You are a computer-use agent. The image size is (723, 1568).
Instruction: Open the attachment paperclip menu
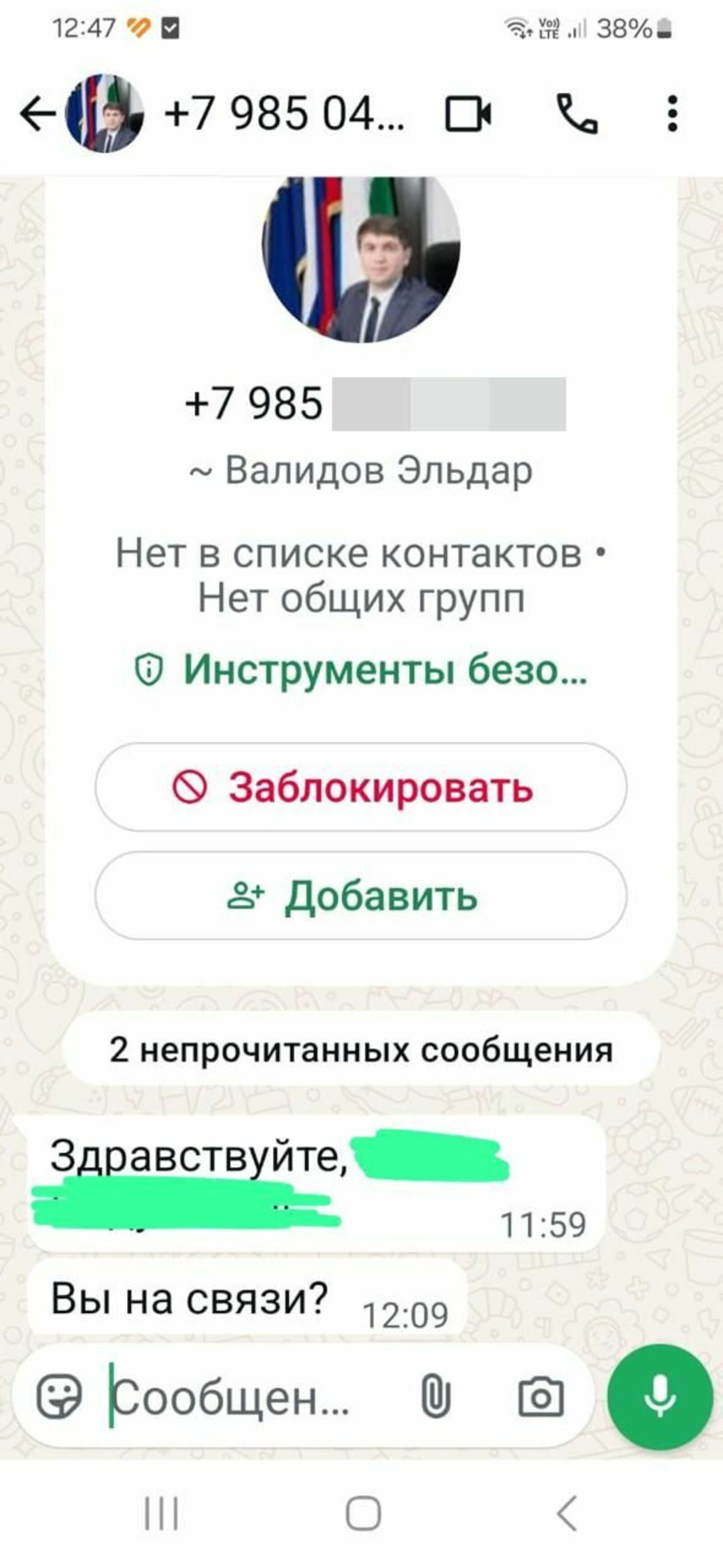tap(436, 1396)
